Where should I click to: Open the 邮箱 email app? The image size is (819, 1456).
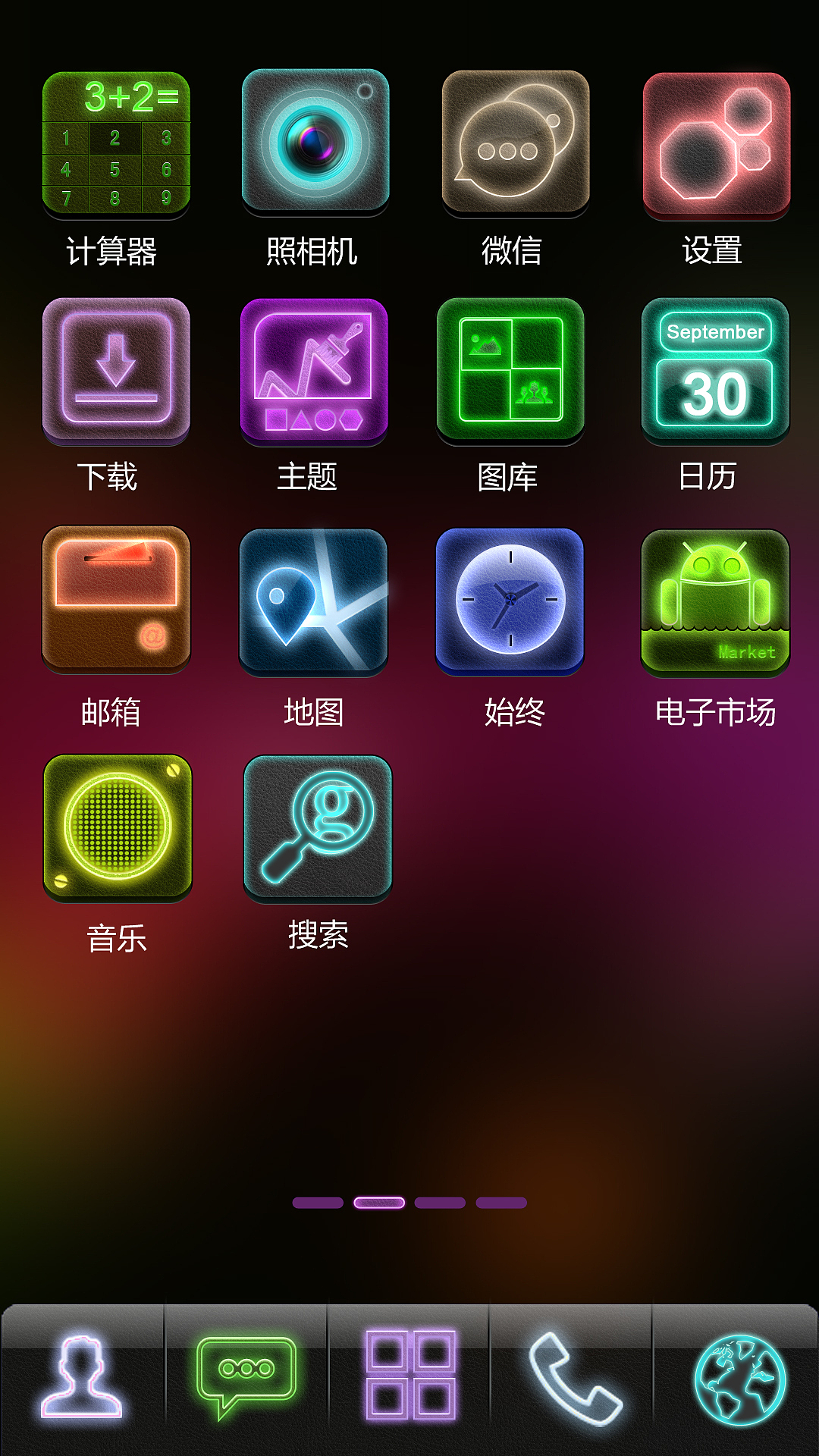point(115,599)
